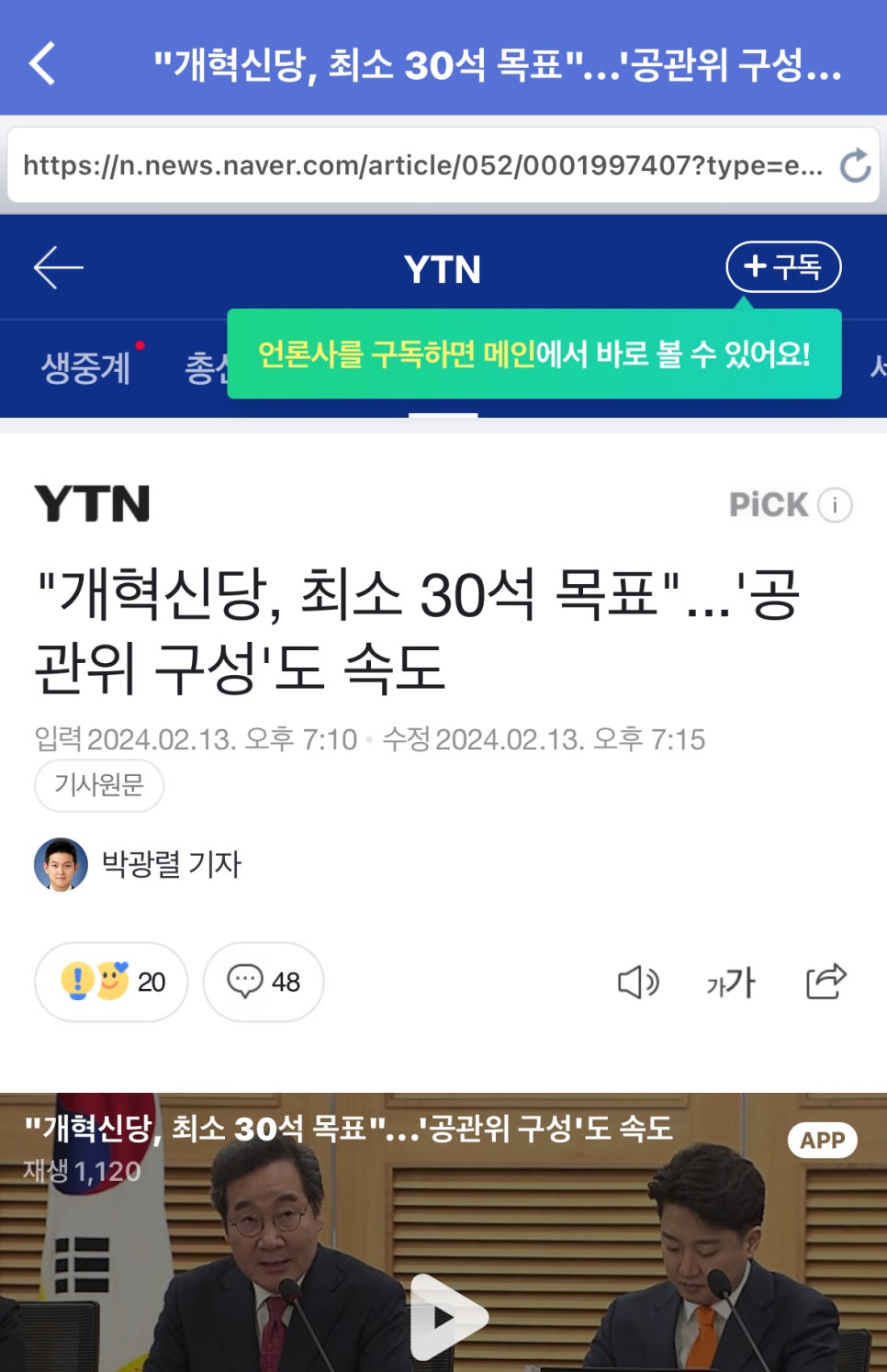Screen dimensions: 887x1372
Task: Change font size with 가가 icon
Action: pyautogui.click(x=730, y=983)
